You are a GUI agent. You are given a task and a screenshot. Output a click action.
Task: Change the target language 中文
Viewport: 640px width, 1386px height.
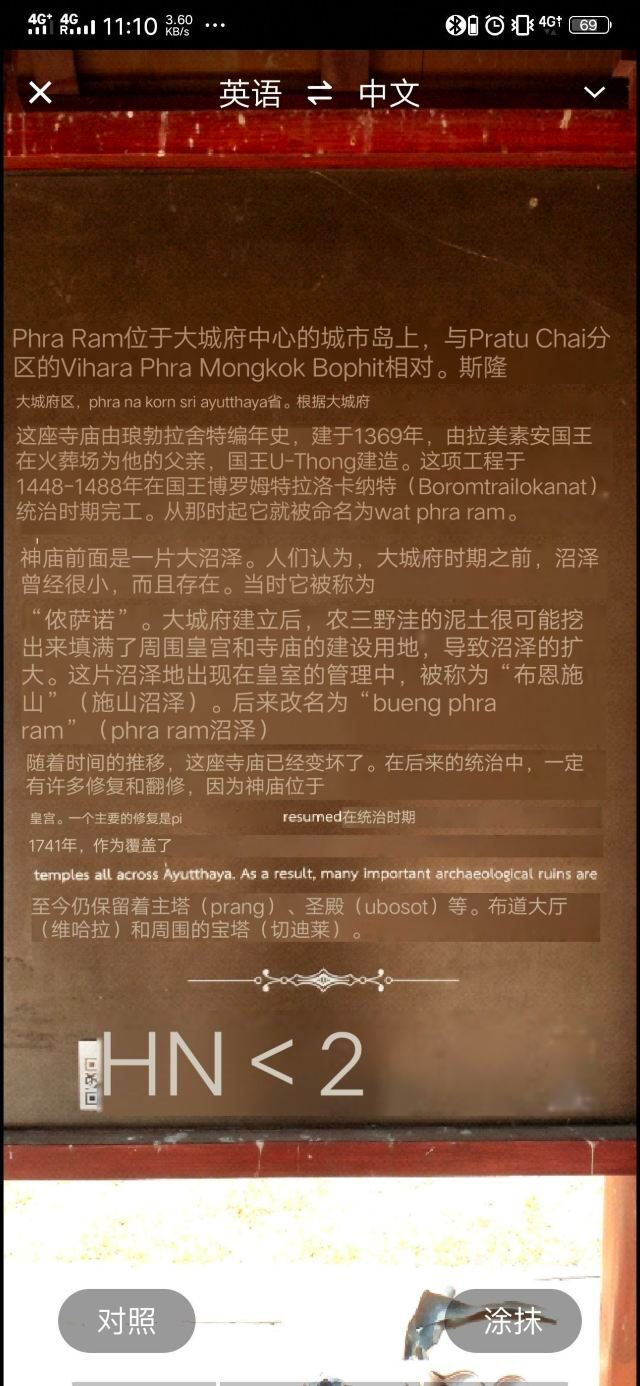(x=389, y=94)
